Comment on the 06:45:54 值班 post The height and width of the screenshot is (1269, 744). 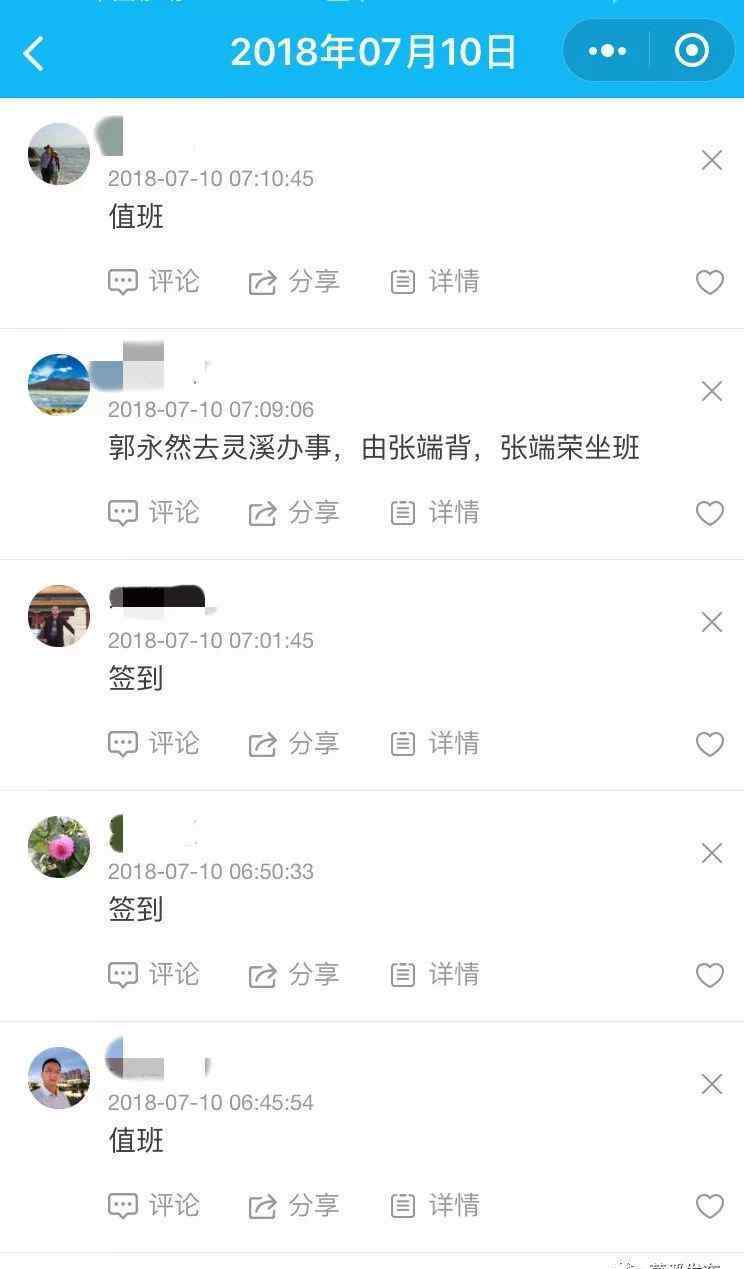(x=154, y=1206)
